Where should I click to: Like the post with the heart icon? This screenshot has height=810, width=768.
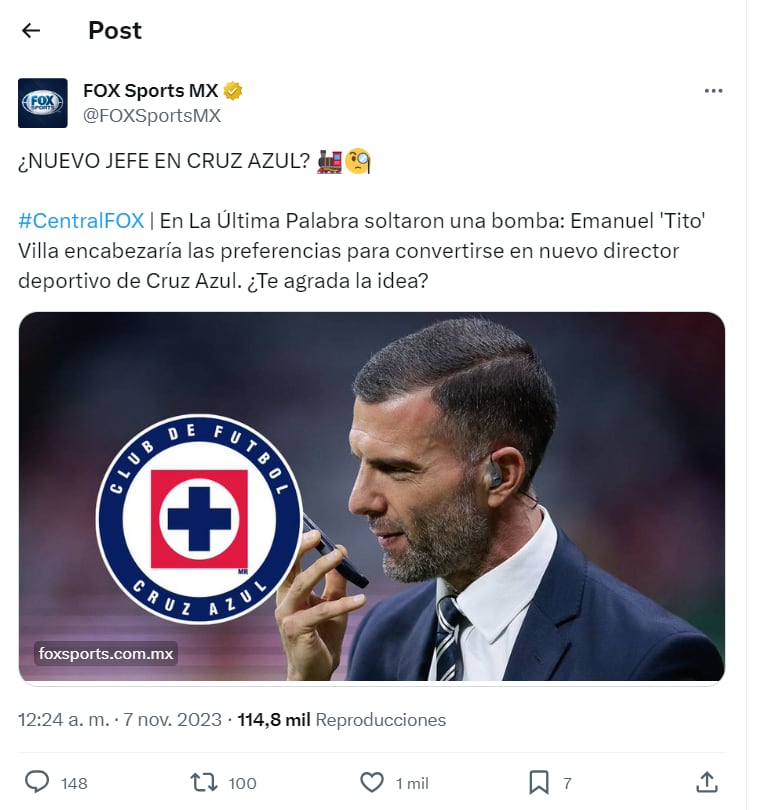(x=371, y=781)
